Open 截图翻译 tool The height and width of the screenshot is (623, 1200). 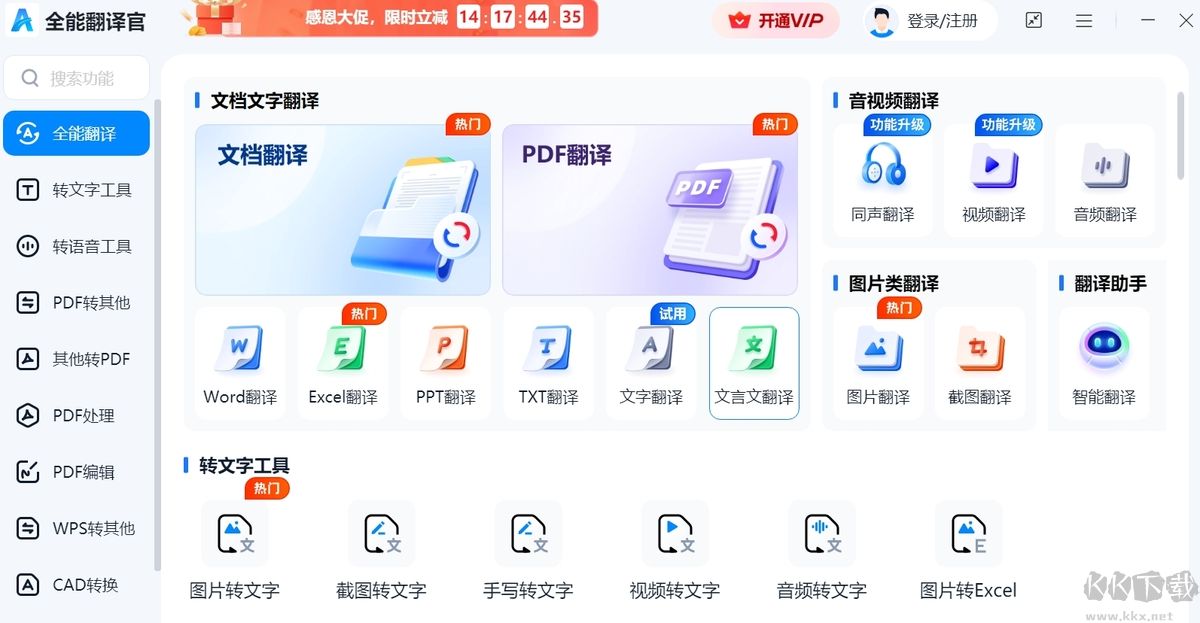click(x=980, y=363)
